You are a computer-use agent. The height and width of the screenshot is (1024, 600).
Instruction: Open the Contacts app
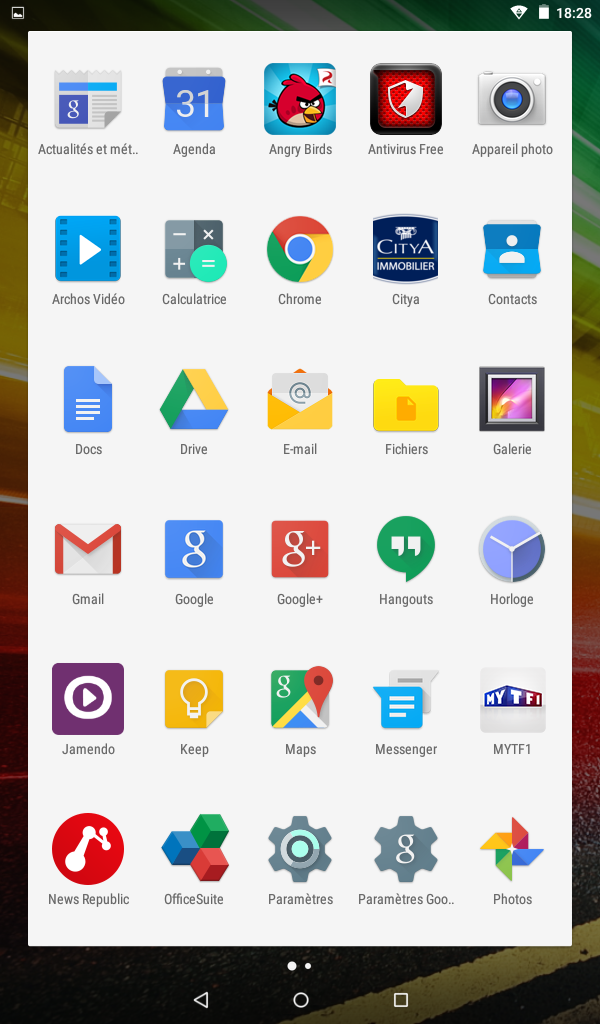[512, 250]
